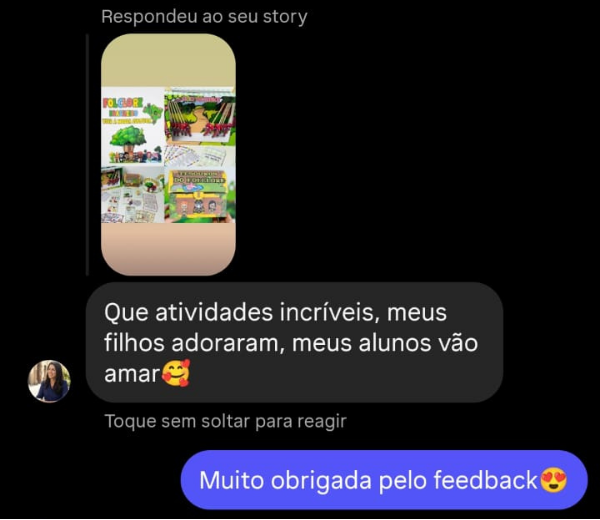Open the replied story thumbnail
Image resolution: width=600 pixels, height=520 pixels.
tap(168, 155)
